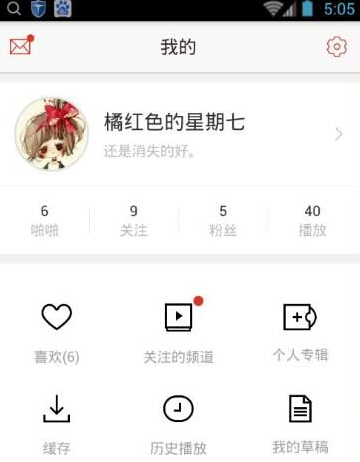Open the 粉丝 followers list
The height and width of the screenshot is (462, 360).
(x=223, y=220)
